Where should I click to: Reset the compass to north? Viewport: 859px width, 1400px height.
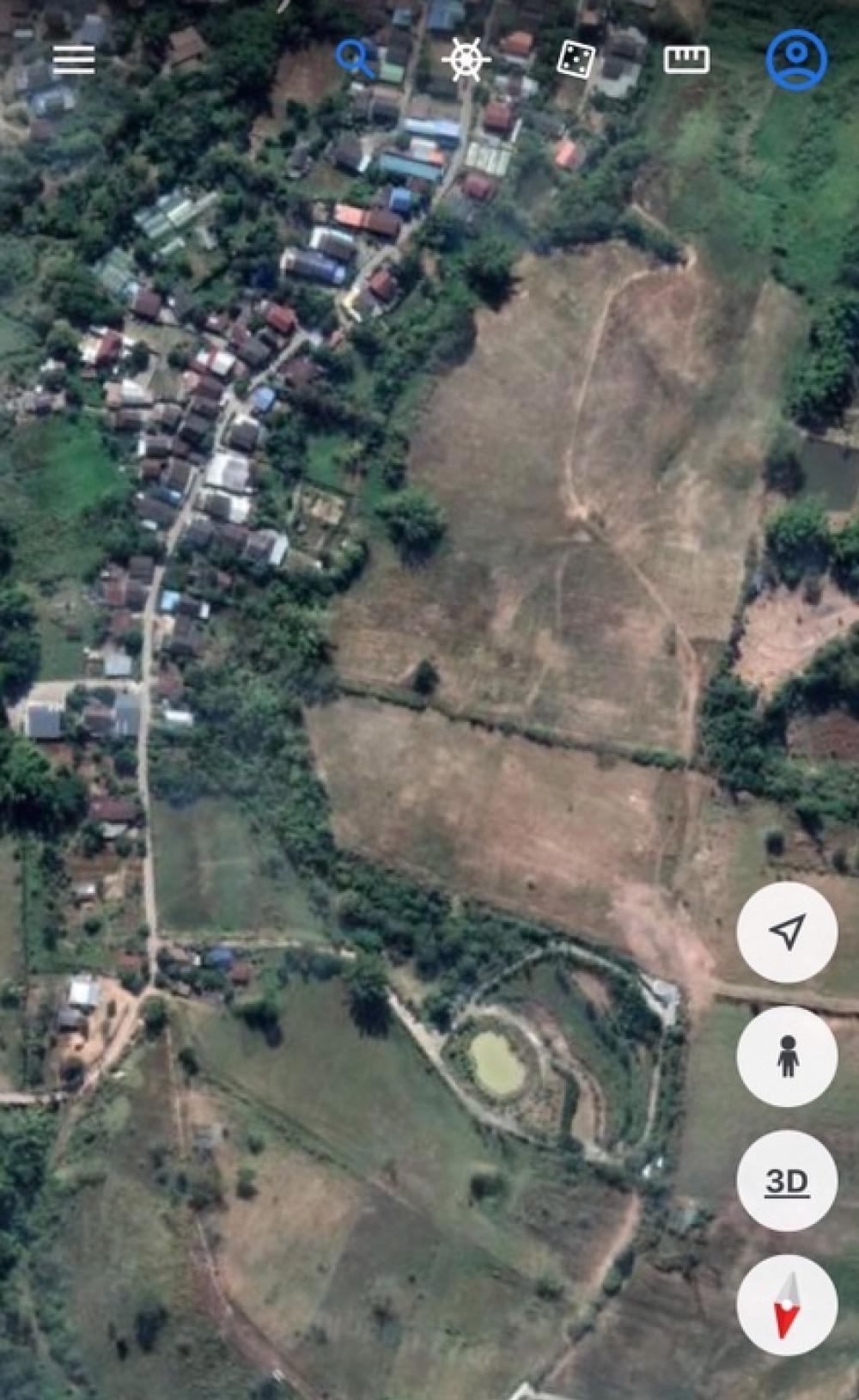click(x=787, y=1305)
